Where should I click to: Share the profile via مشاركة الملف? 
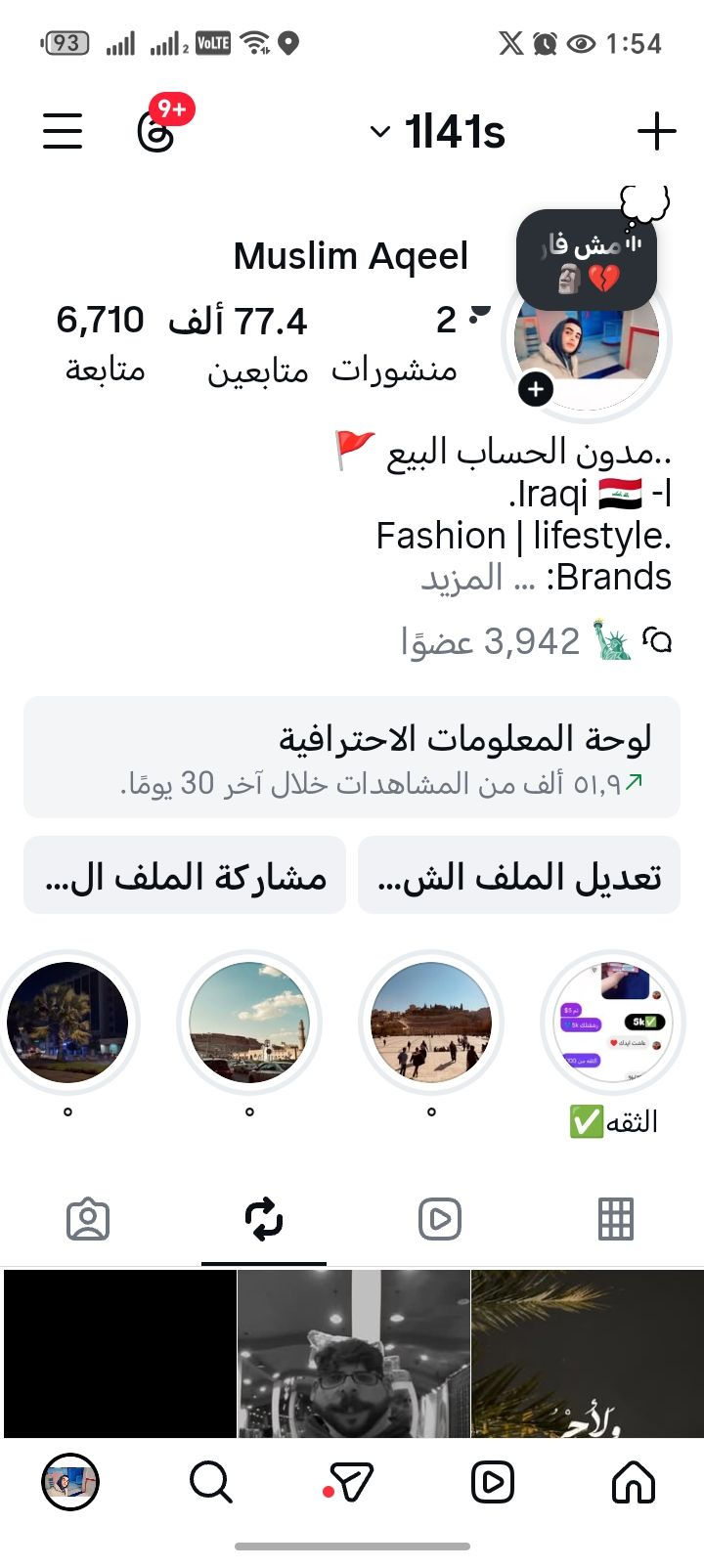click(185, 876)
